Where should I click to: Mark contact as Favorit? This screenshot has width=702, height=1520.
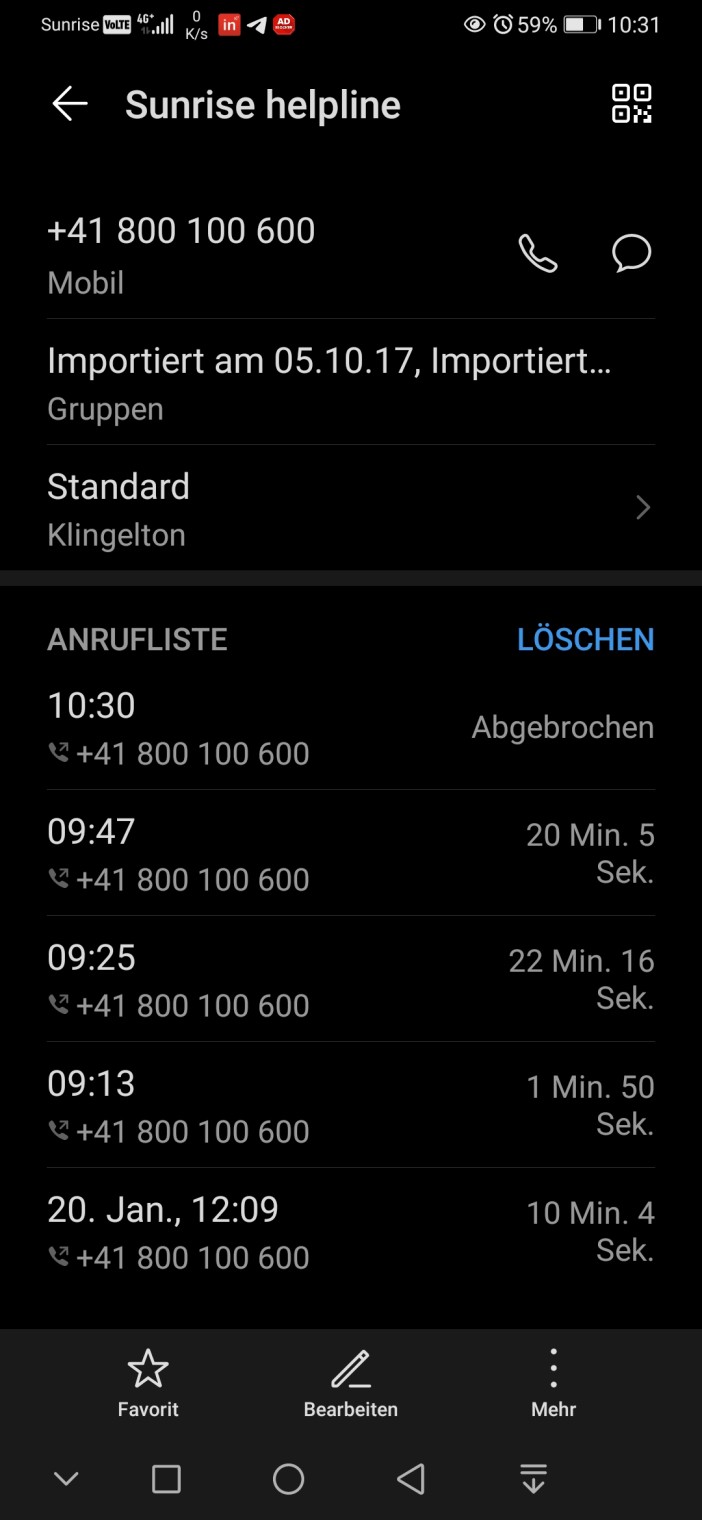[x=148, y=1384]
